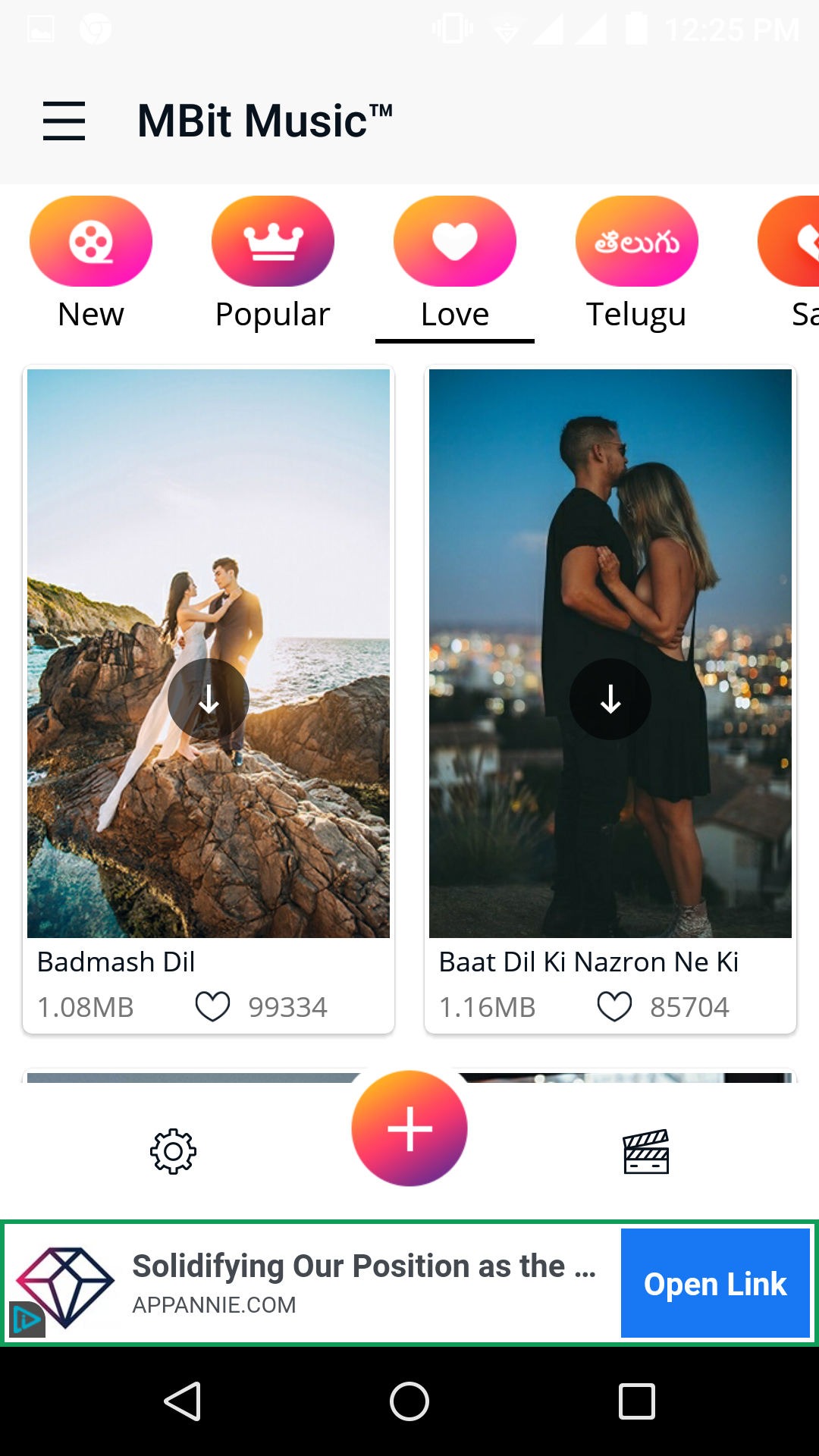
Task: Select the Love category tab
Action: tap(455, 262)
